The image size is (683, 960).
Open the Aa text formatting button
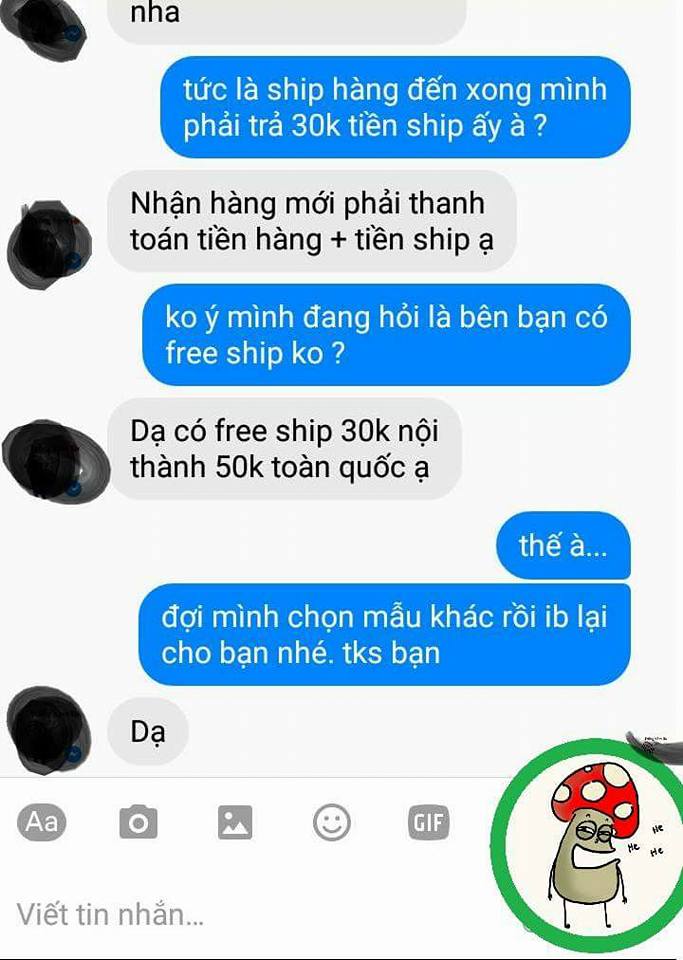tap(42, 822)
